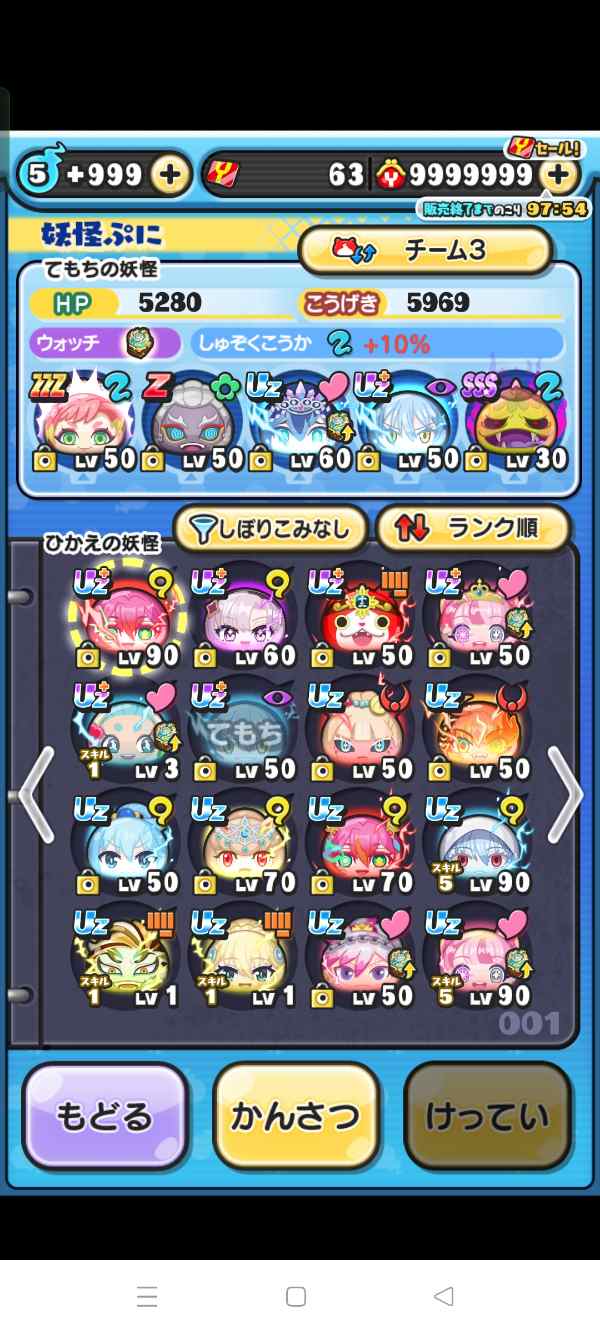Tap the かんさつ button
This screenshot has height=1333, width=600.
296,1116
